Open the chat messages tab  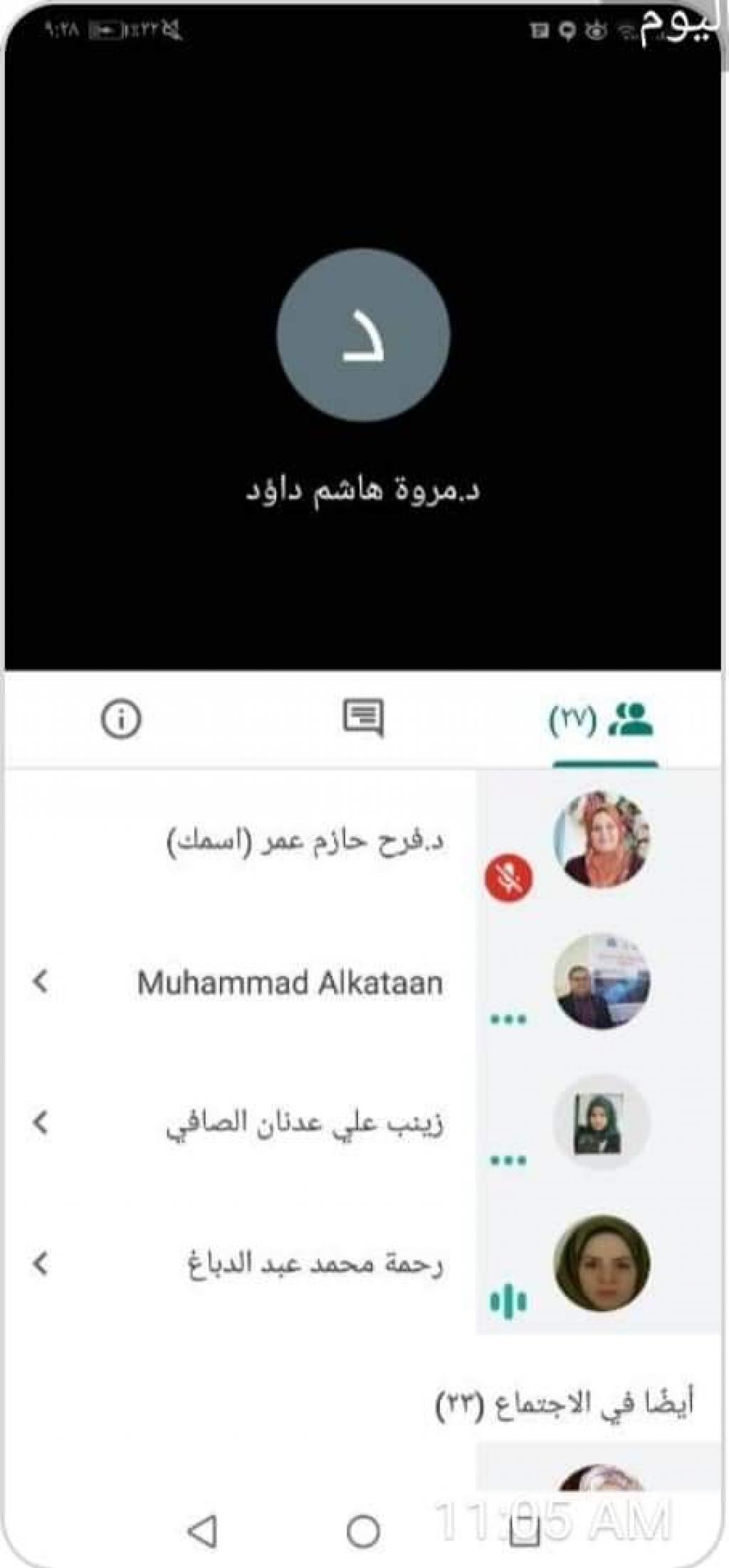coord(363,717)
